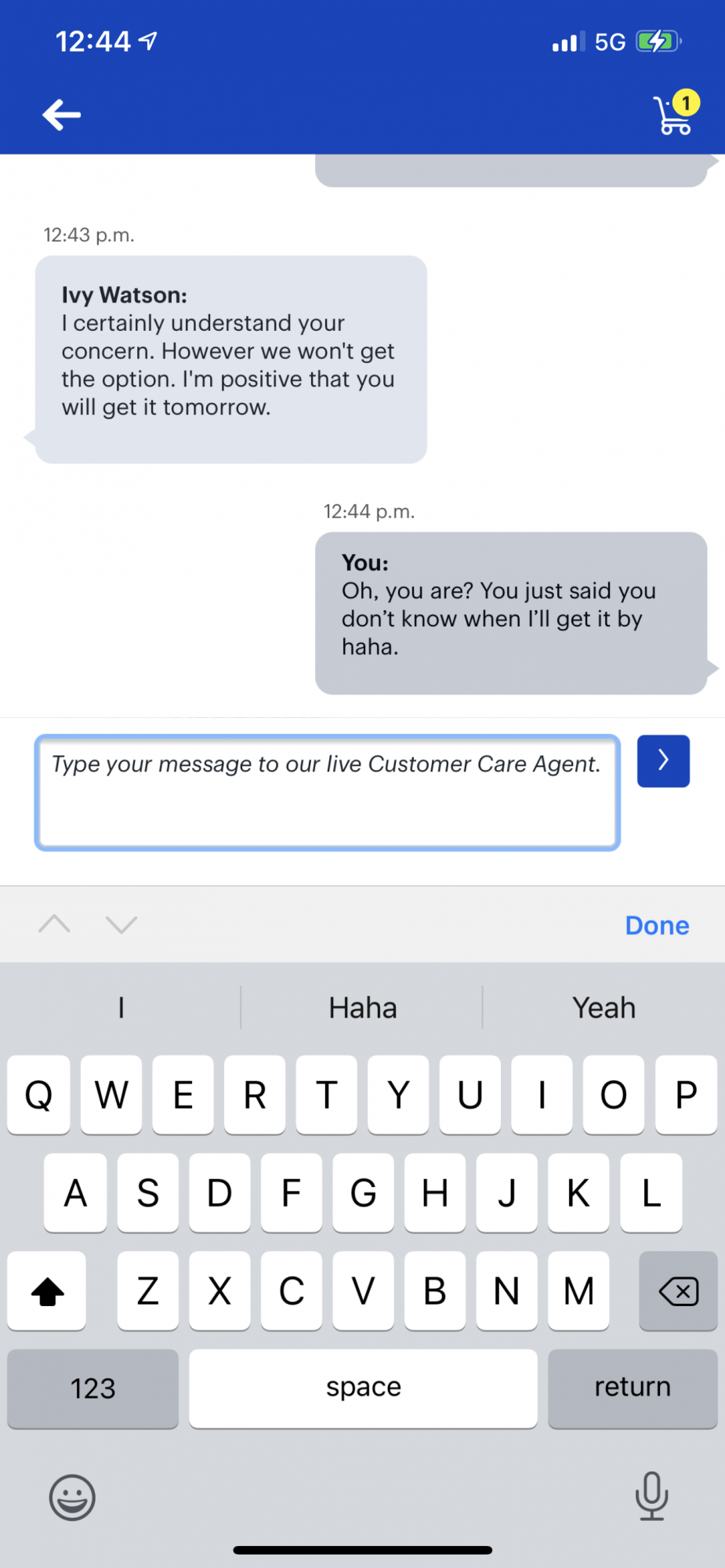Viewport: 725px width, 1568px height.
Task: Open the shopping cart
Action: pos(673,115)
